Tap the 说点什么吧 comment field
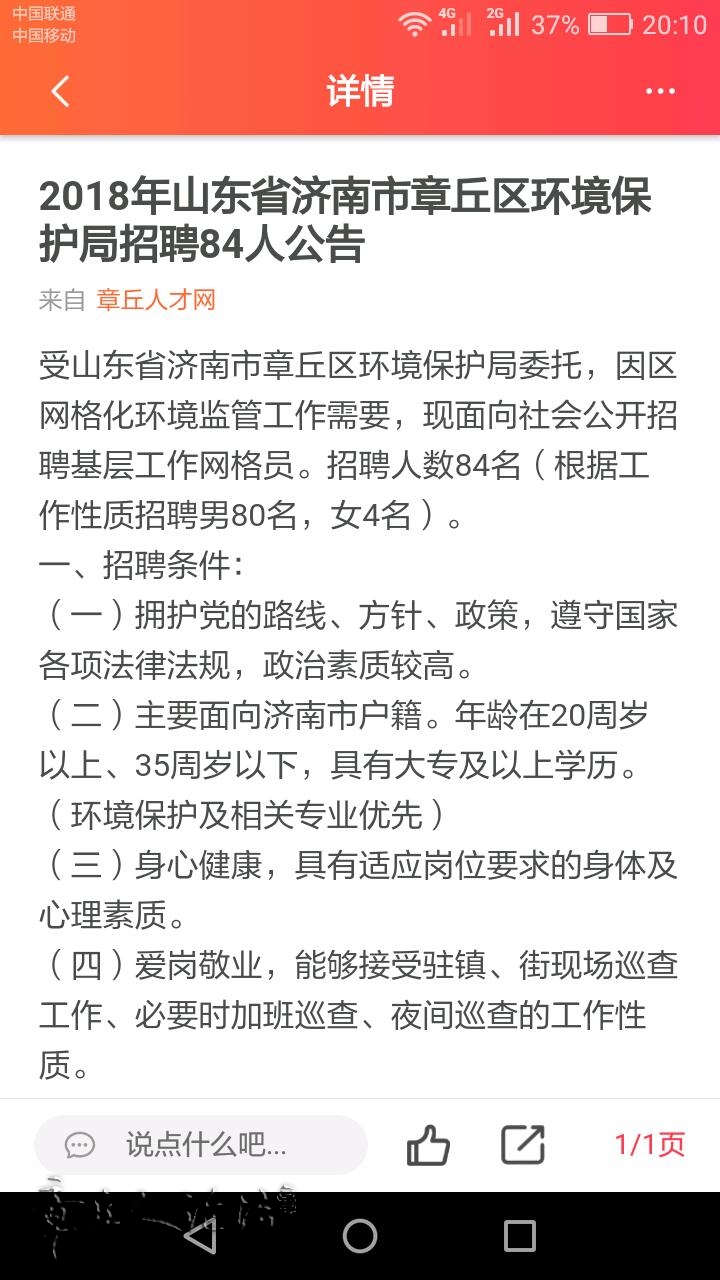This screenshot has height=1280, width=720. point(201,1145)
